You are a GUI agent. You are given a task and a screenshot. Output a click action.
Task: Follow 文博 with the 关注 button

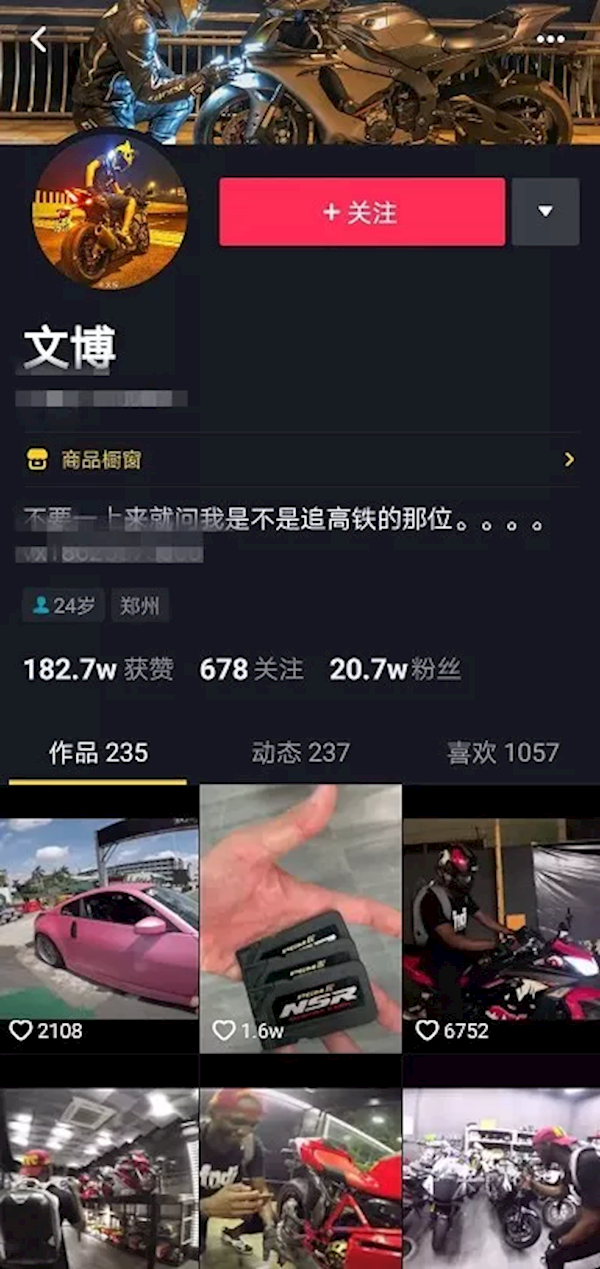361,212
